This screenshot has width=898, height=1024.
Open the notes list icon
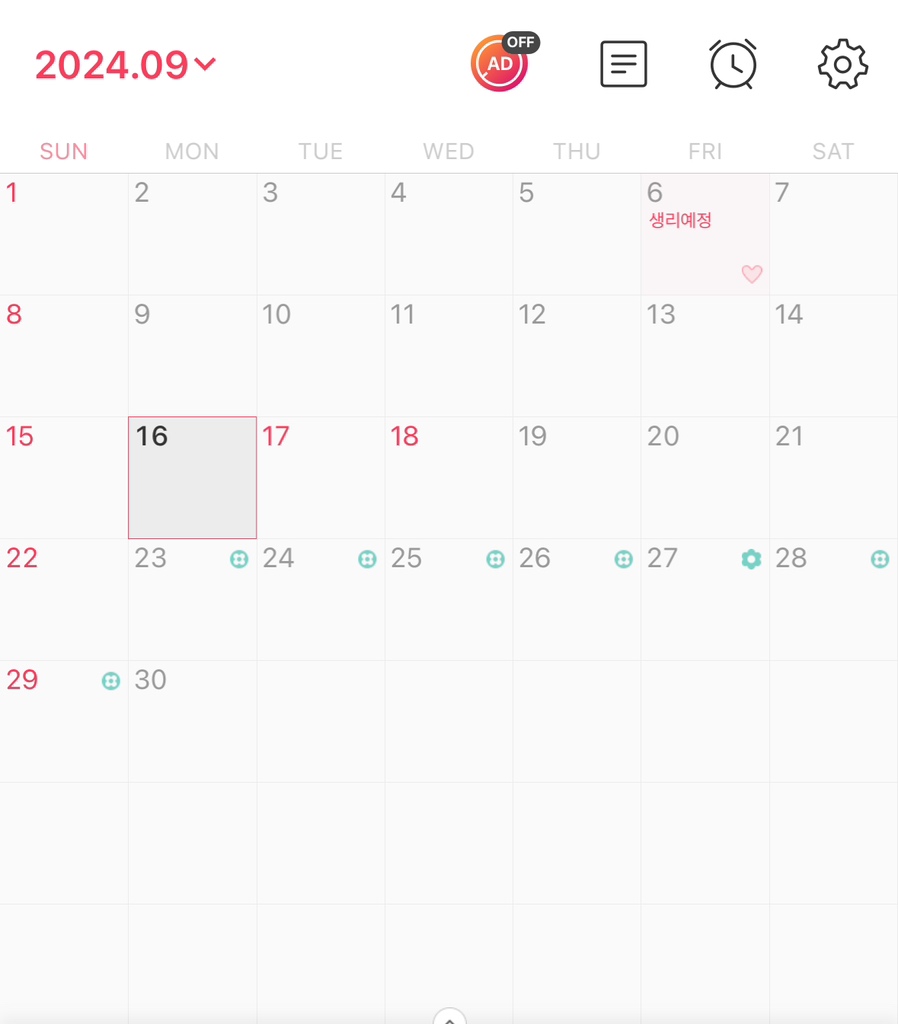[623, 64]
